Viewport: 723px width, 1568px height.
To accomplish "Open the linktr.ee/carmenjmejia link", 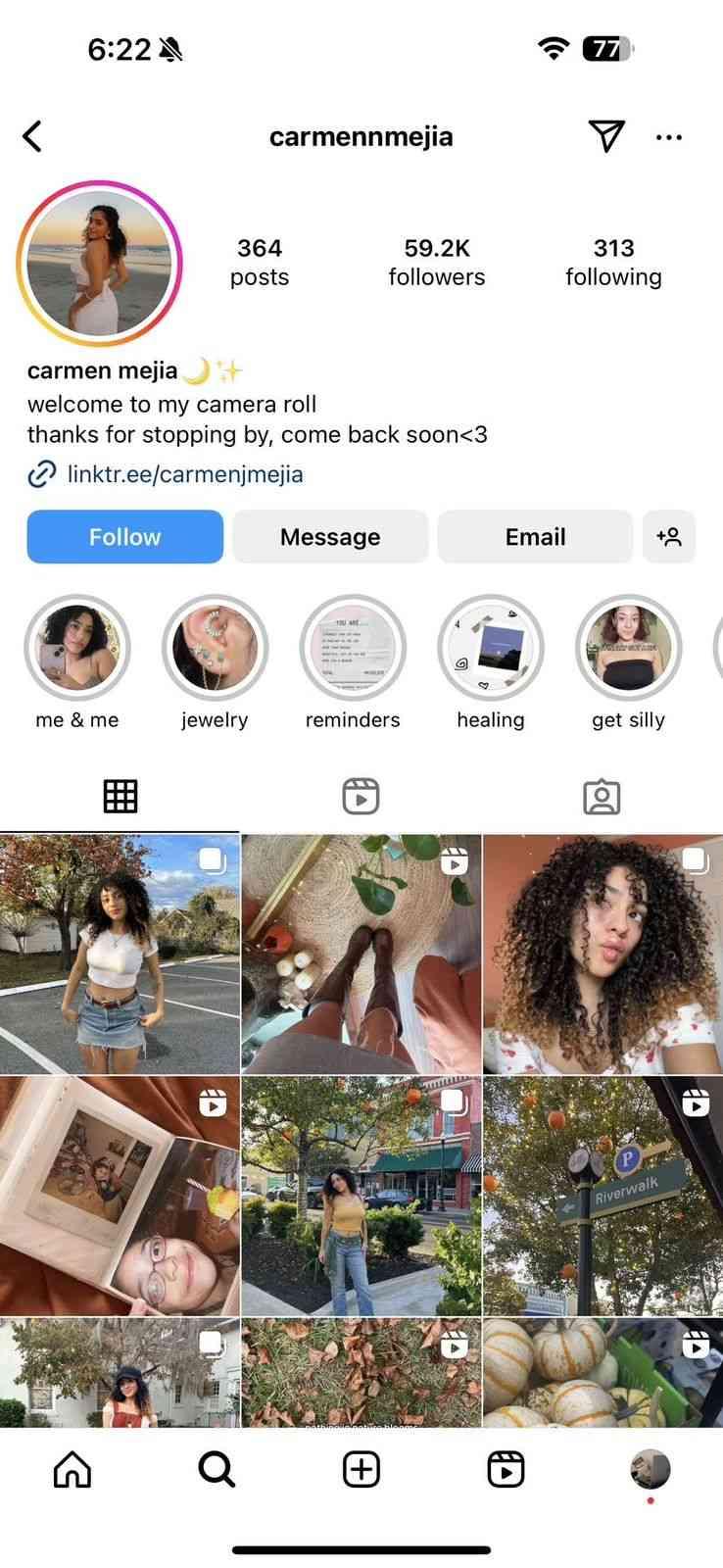I will 184,475.
